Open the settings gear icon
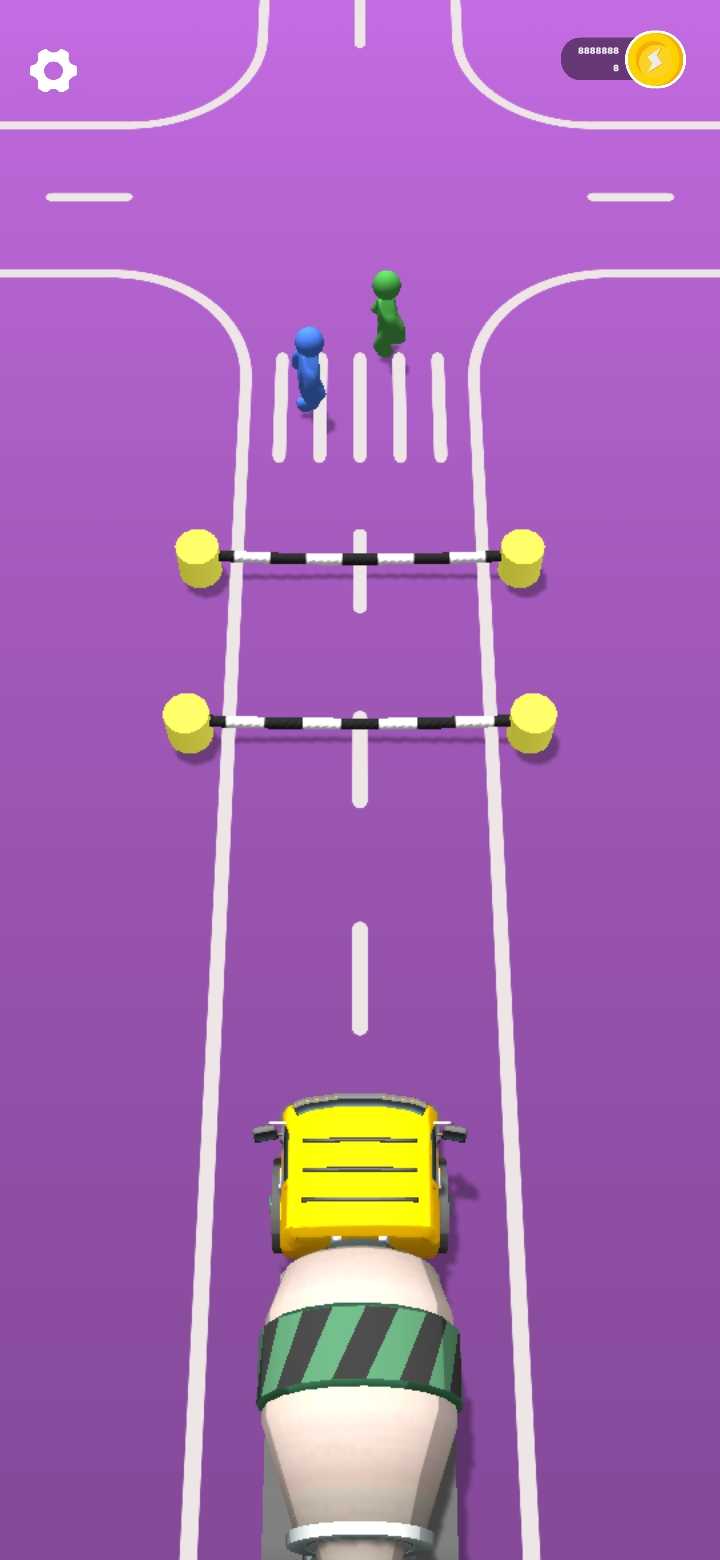Screen dimensions: 720x1560 coord(53,70)
